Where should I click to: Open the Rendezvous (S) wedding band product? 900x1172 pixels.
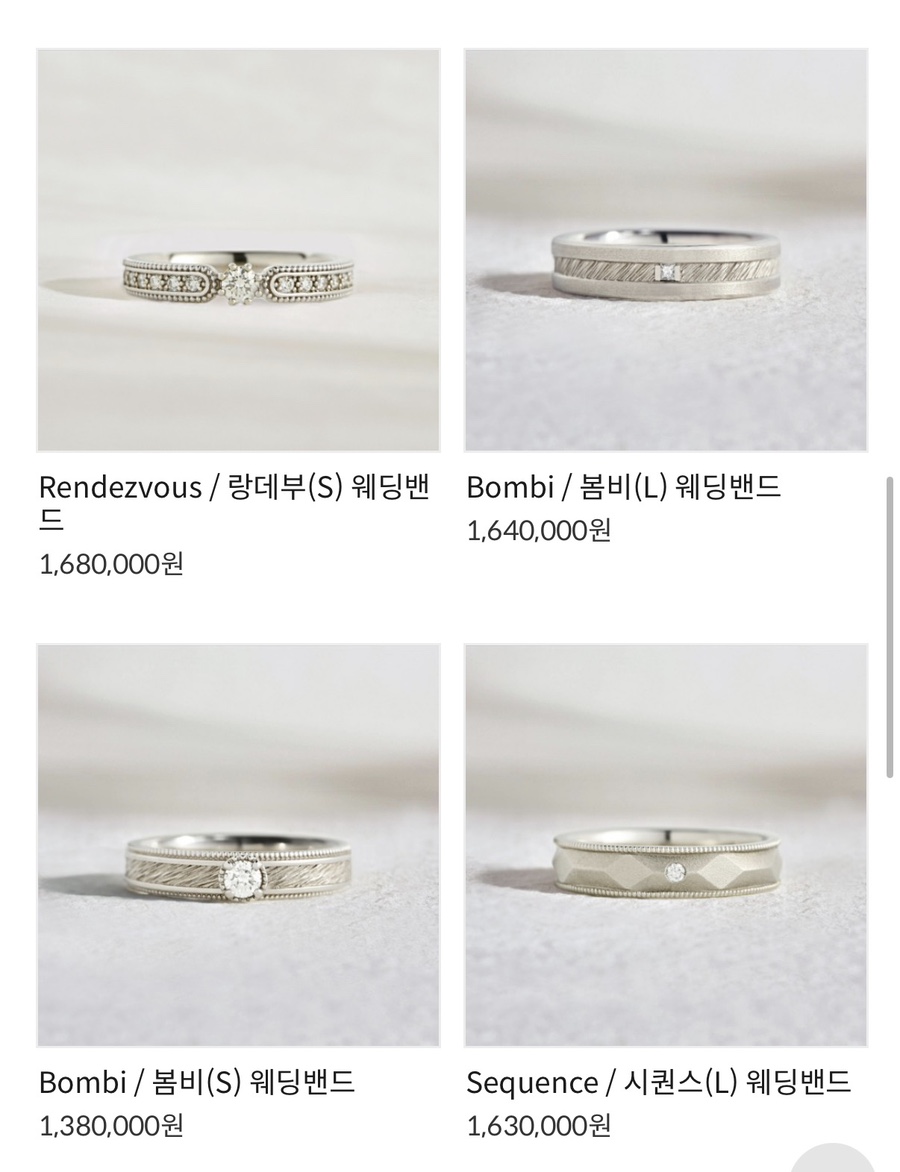coord(238,250)
